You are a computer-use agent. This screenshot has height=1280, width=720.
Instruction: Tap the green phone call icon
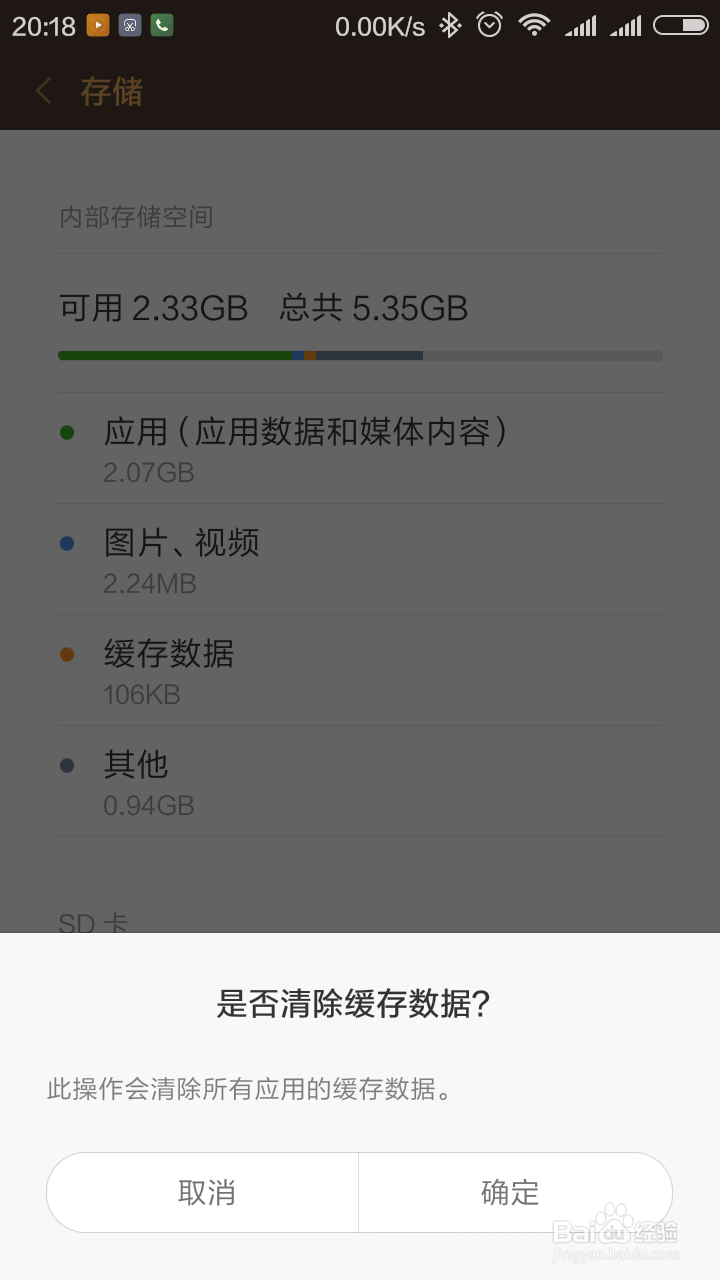point(162,25)
